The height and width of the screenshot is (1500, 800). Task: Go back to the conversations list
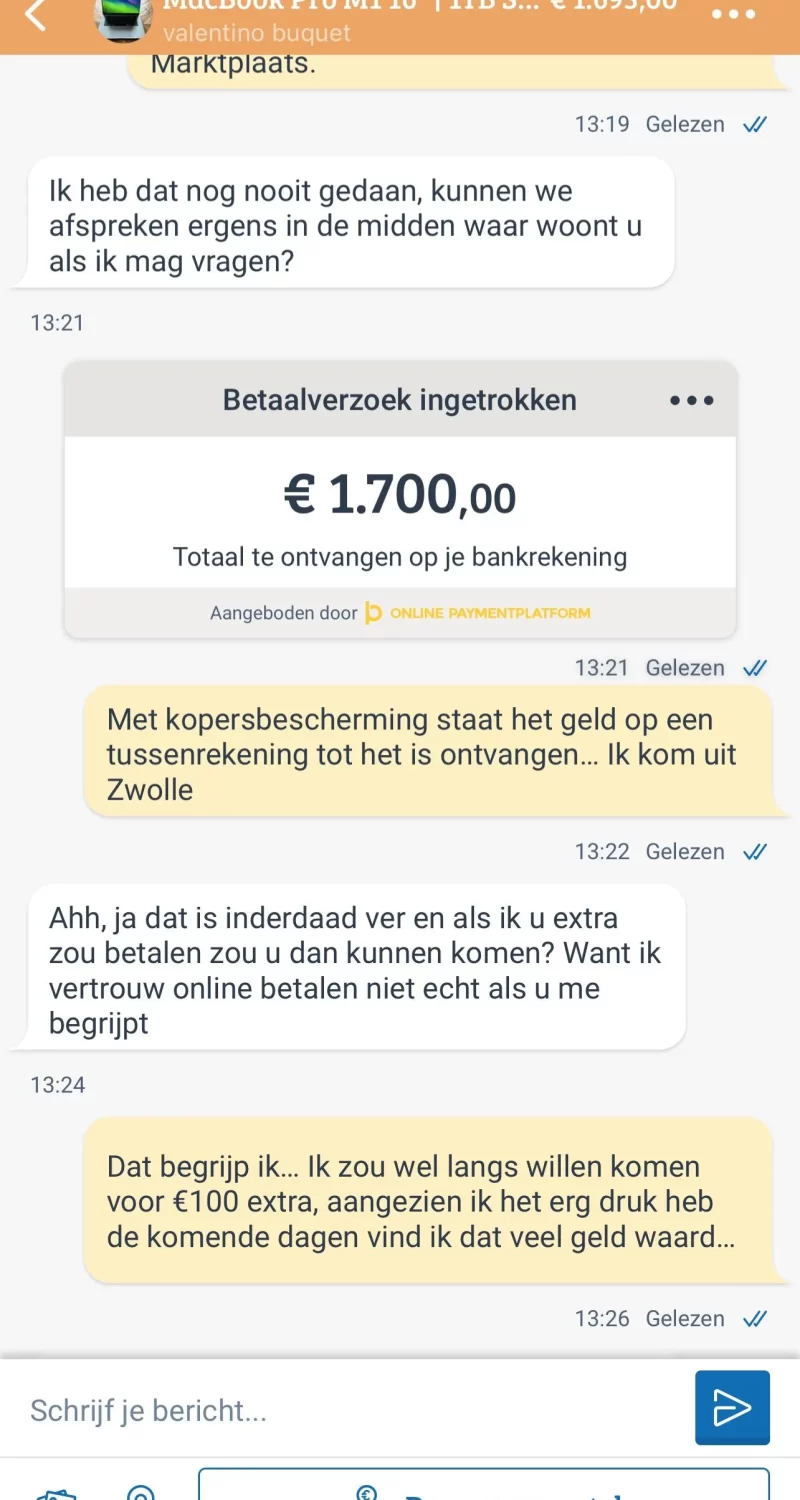(x=36, y=15)
